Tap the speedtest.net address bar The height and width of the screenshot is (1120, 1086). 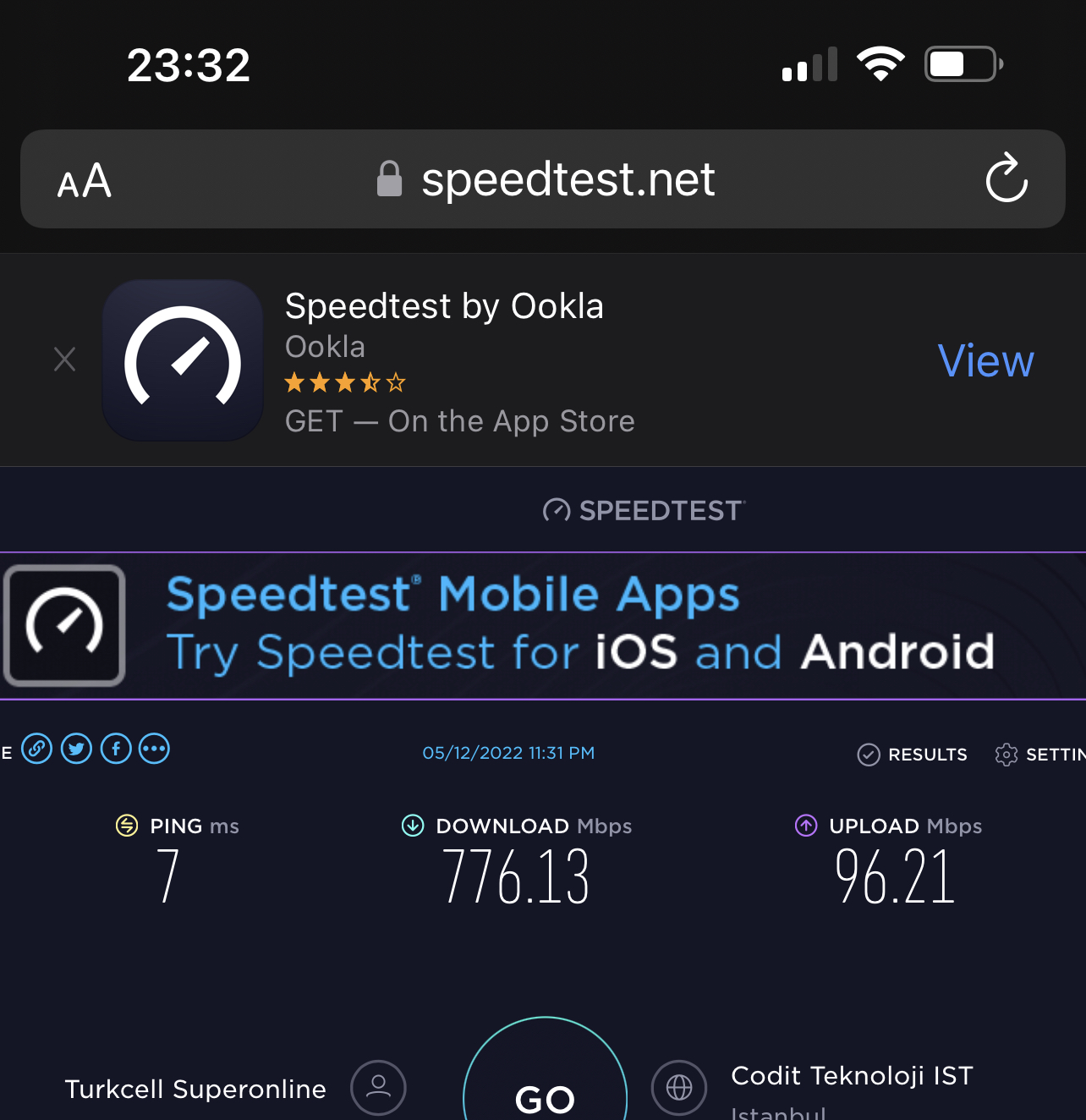[x=546, y=179]
